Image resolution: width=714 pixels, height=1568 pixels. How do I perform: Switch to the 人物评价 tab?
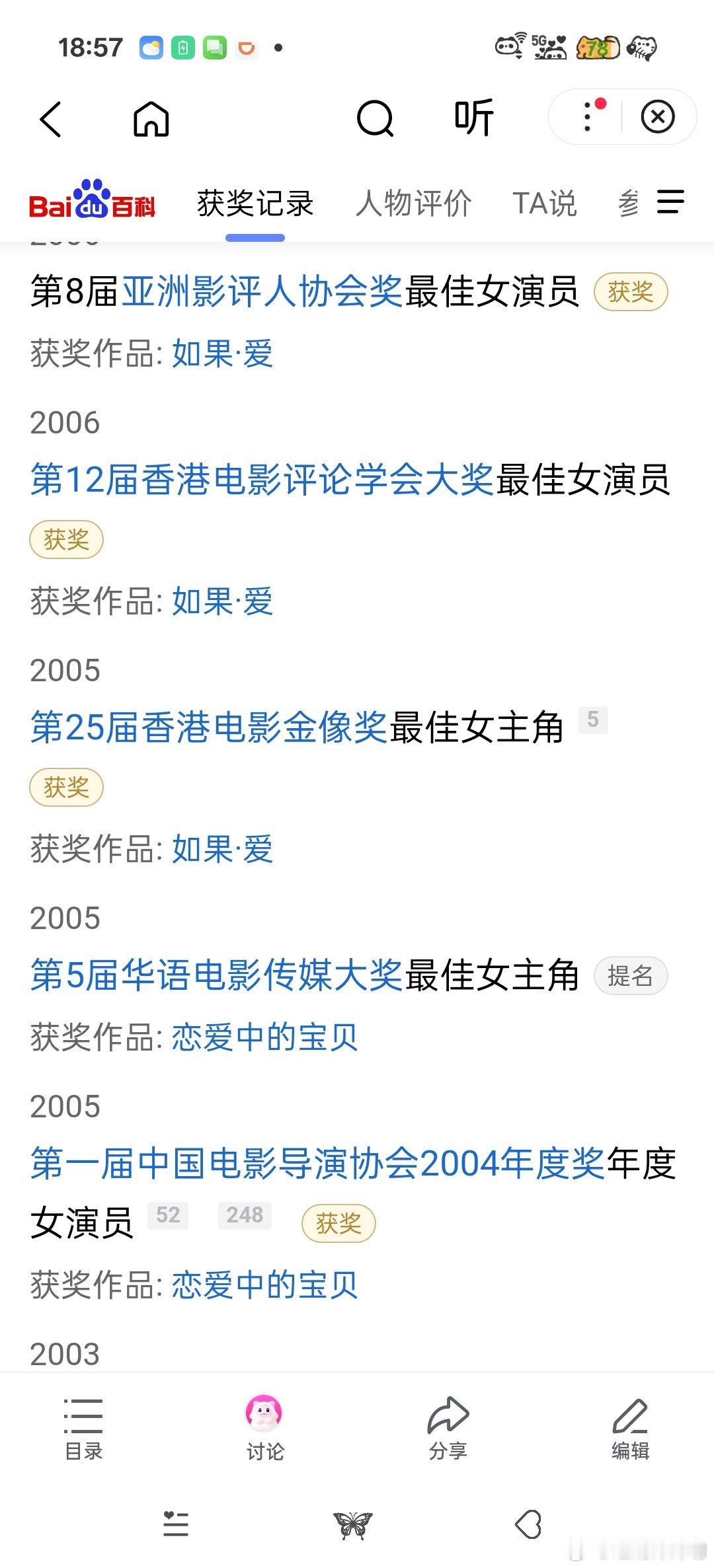click(414, 203)
